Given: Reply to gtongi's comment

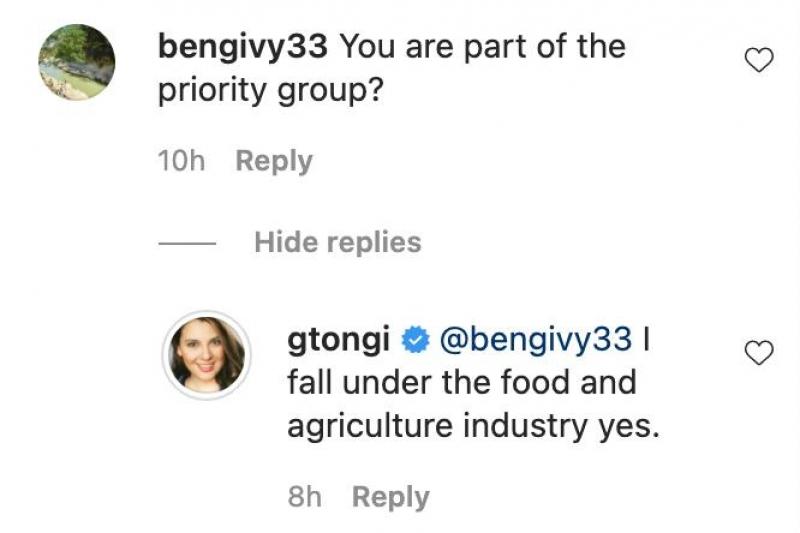Looking at the screenshot, I should click(x=390, y=497).
